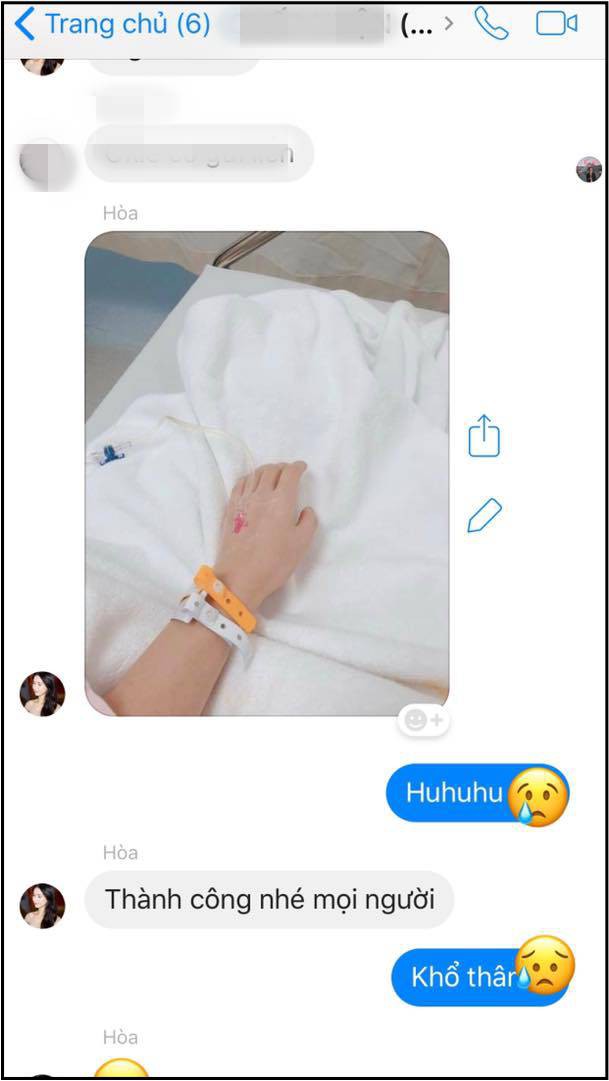Start a video call
This screenshot has height=1081, width=609.
[557, 24]
